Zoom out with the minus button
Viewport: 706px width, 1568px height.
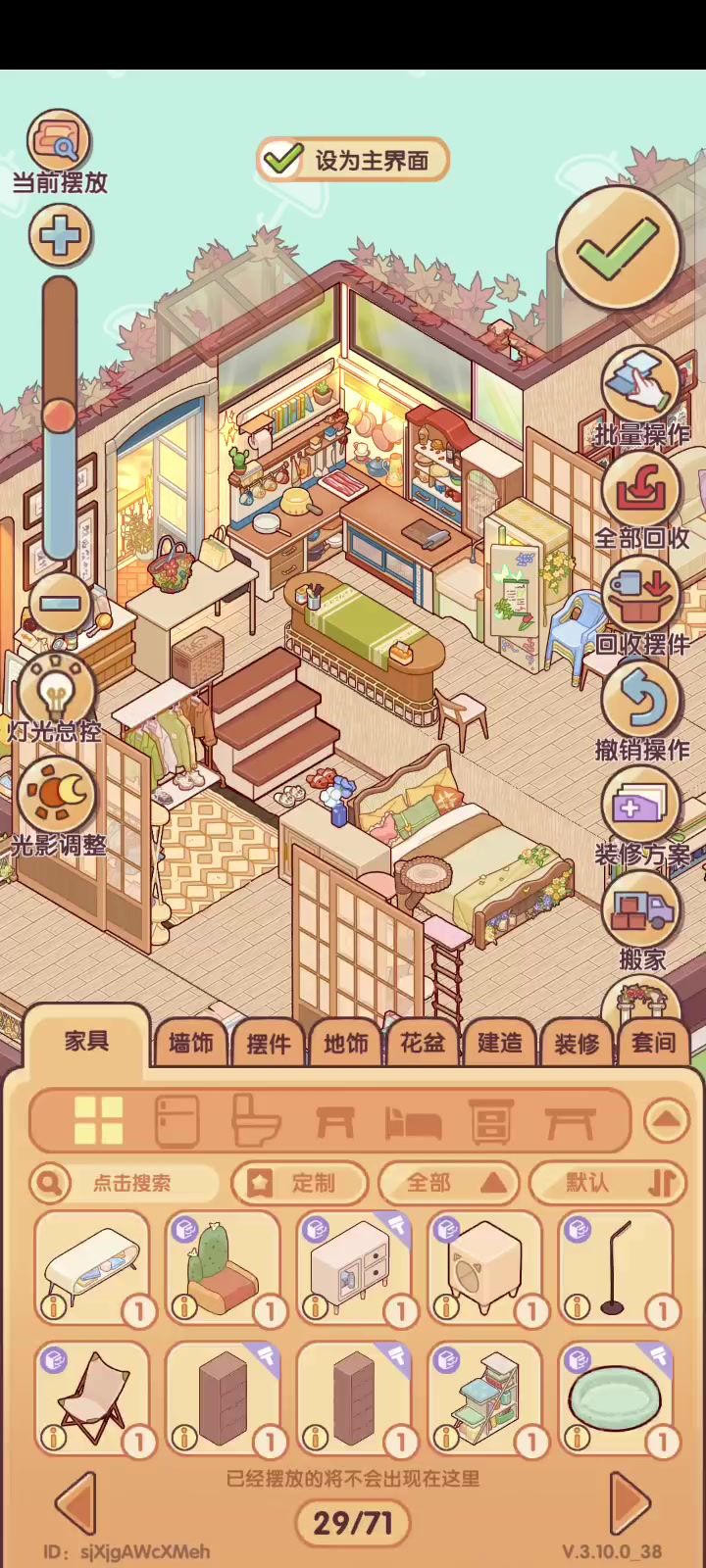pyautogui.click(x=60, y=602)
